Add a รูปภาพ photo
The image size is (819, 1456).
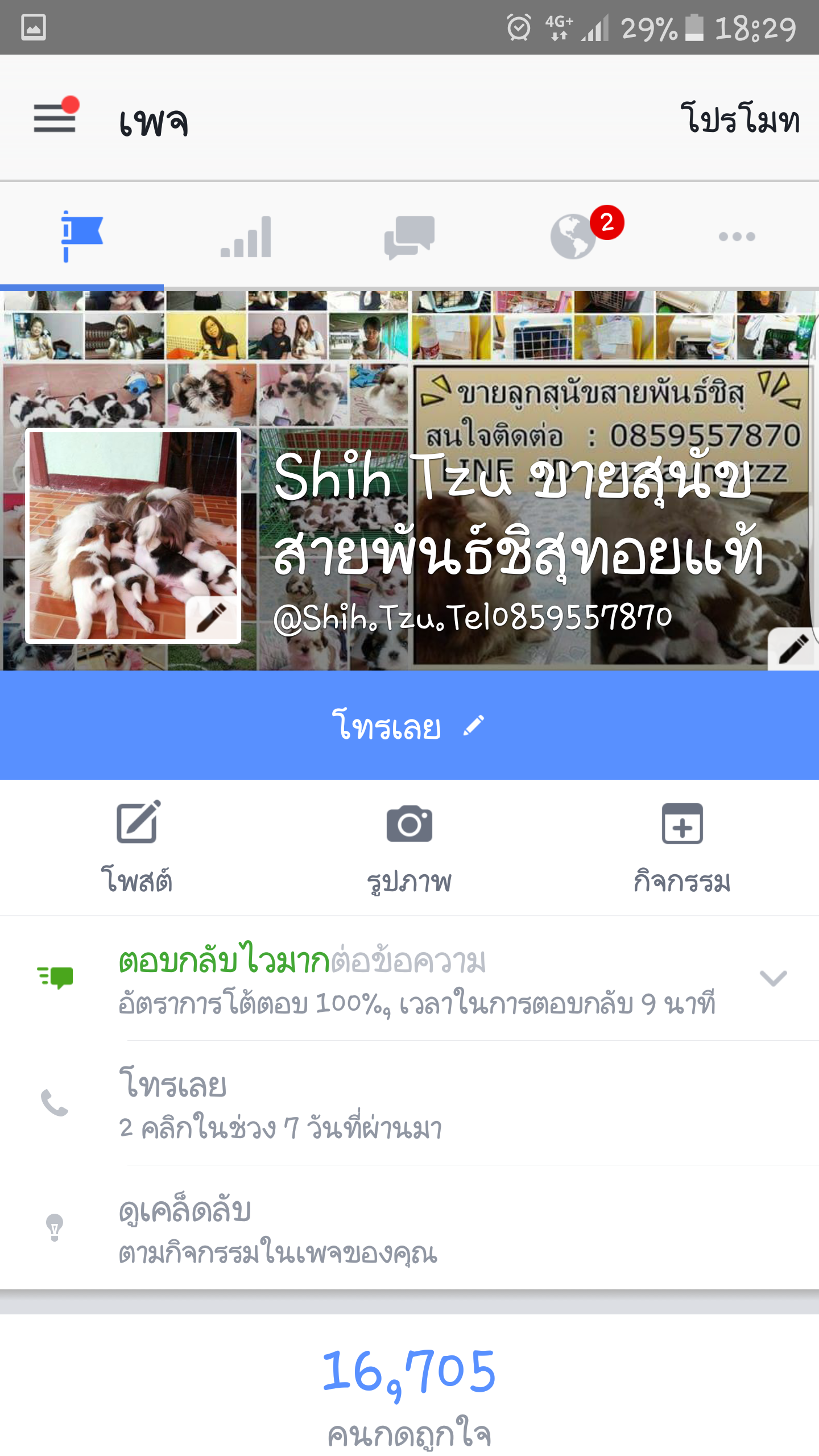point(409,847)
